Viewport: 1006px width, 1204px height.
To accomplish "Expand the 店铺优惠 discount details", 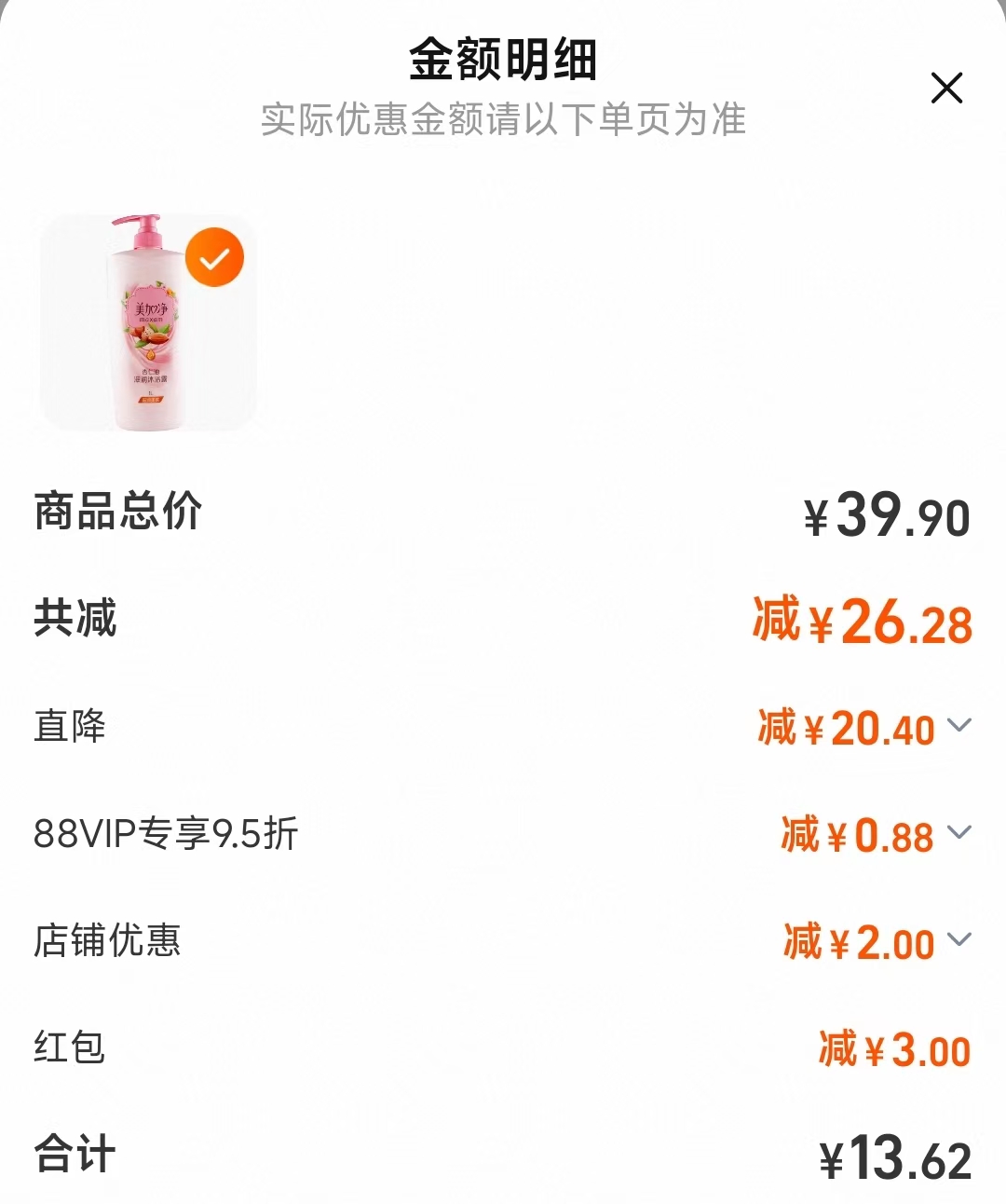I will [959, 942].
